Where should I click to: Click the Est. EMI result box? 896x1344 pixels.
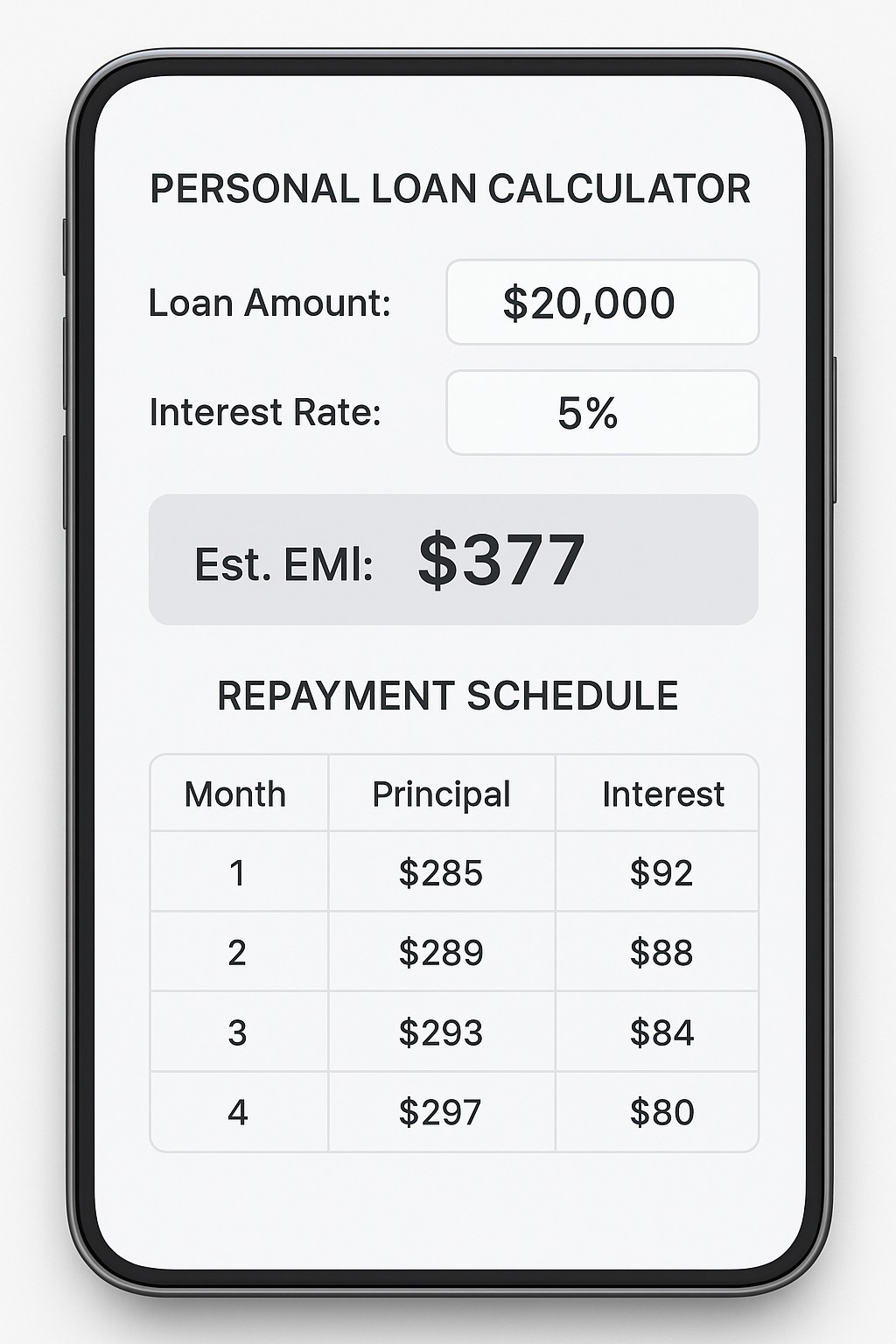pos(451,558)
